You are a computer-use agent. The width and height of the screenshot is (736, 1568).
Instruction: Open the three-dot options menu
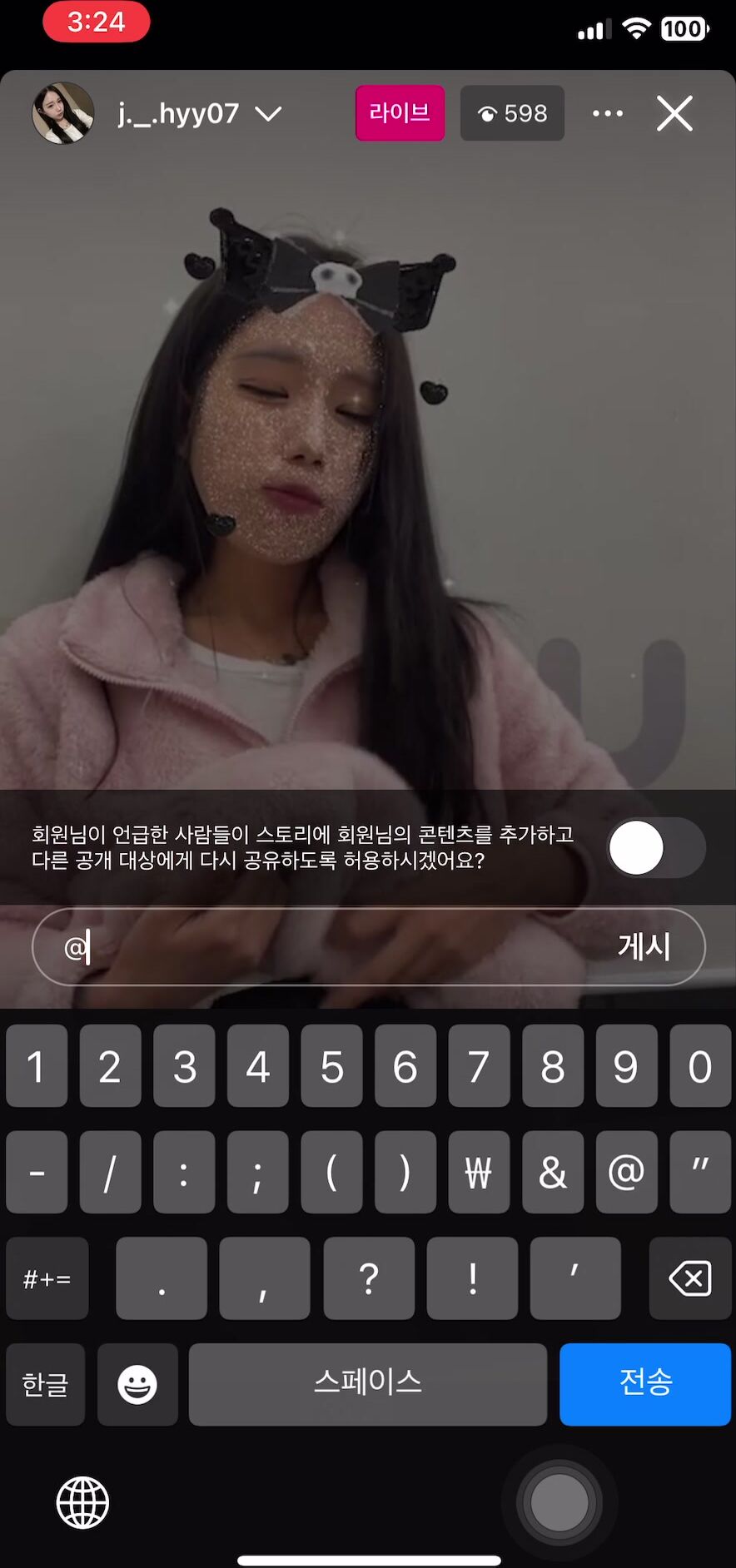click(608, 113)
